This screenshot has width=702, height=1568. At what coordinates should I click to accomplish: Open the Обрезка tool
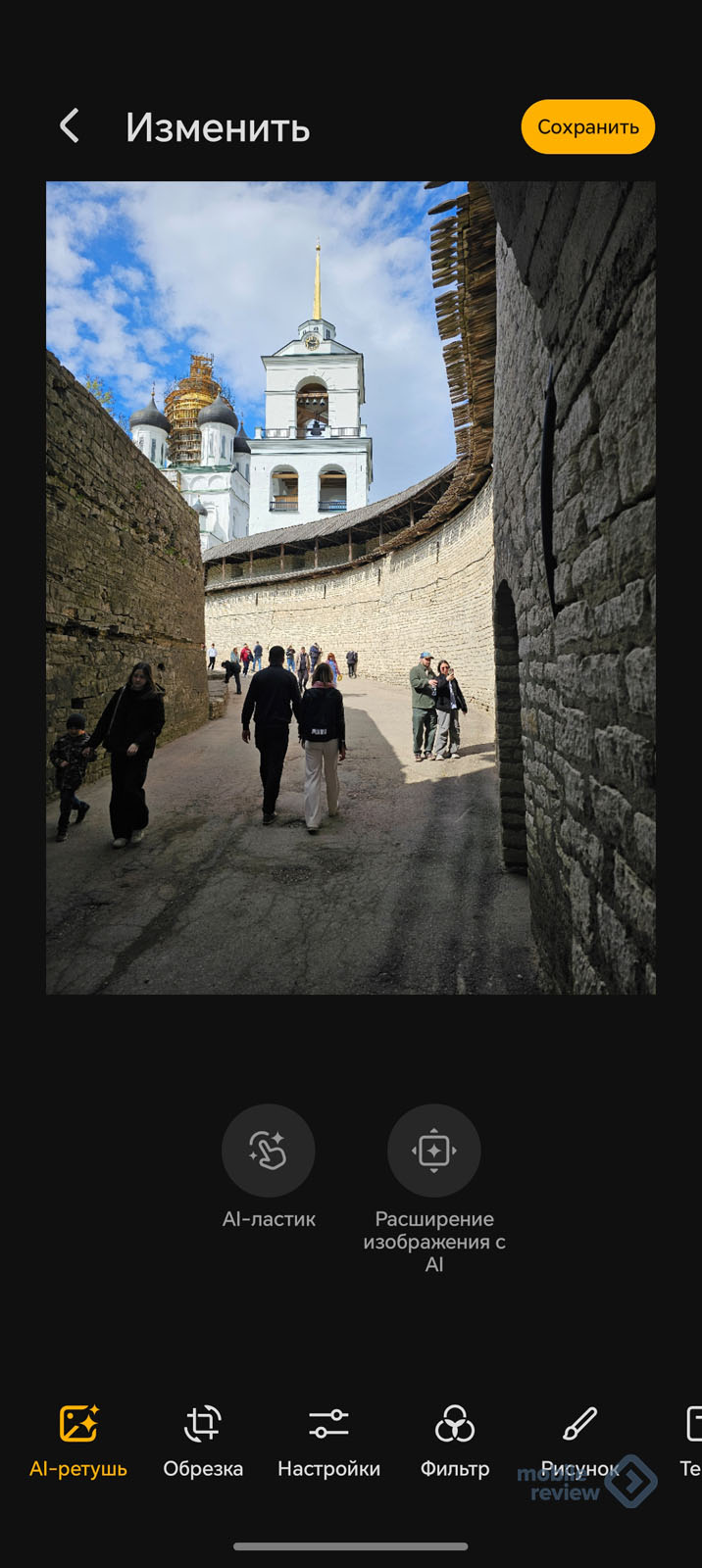pyautogui.click(x=203, y=1441)
